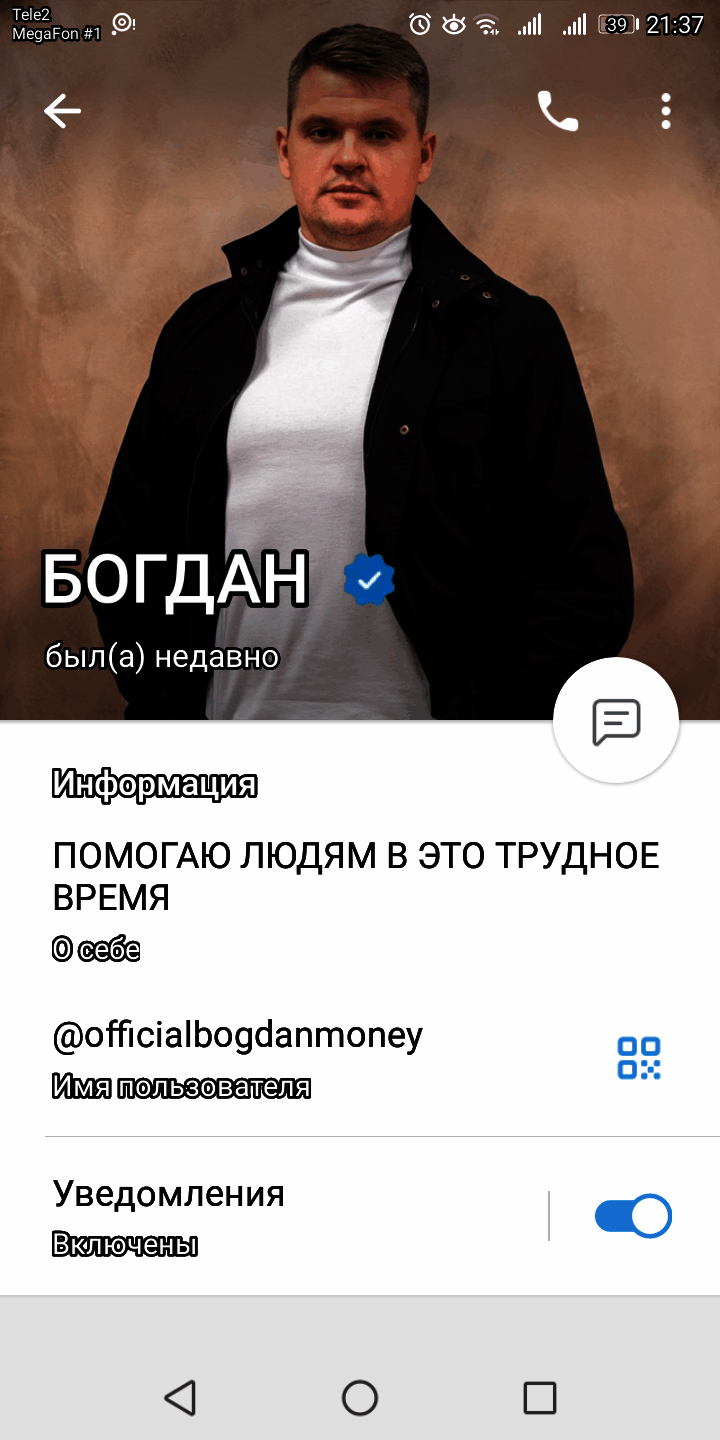Open the three-dot overflow menu
Image resolution: width=720 pixels, height=1440 pixels.
[x=666, y=111]
